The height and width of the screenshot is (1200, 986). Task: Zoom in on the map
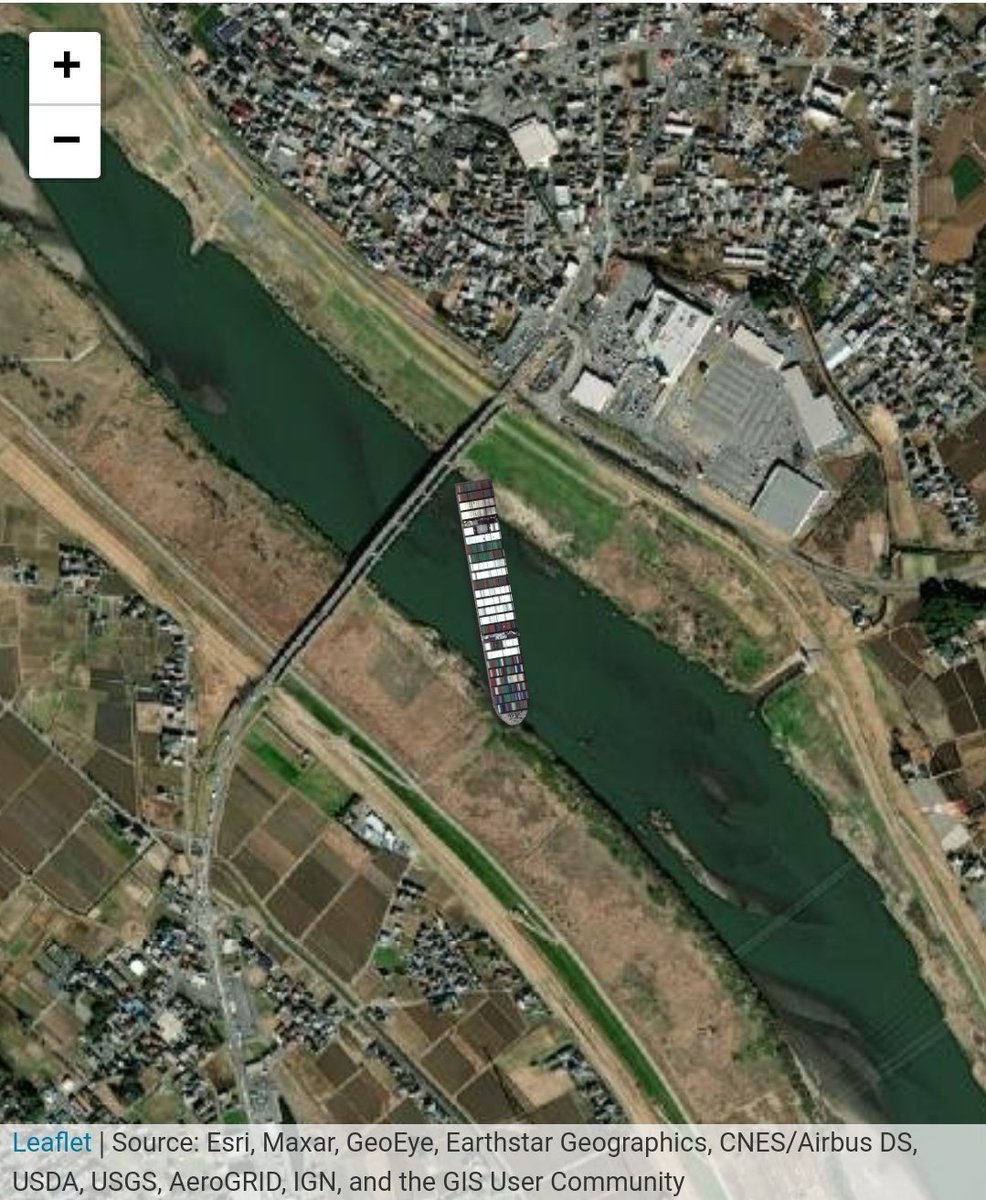tap(65, 68)
